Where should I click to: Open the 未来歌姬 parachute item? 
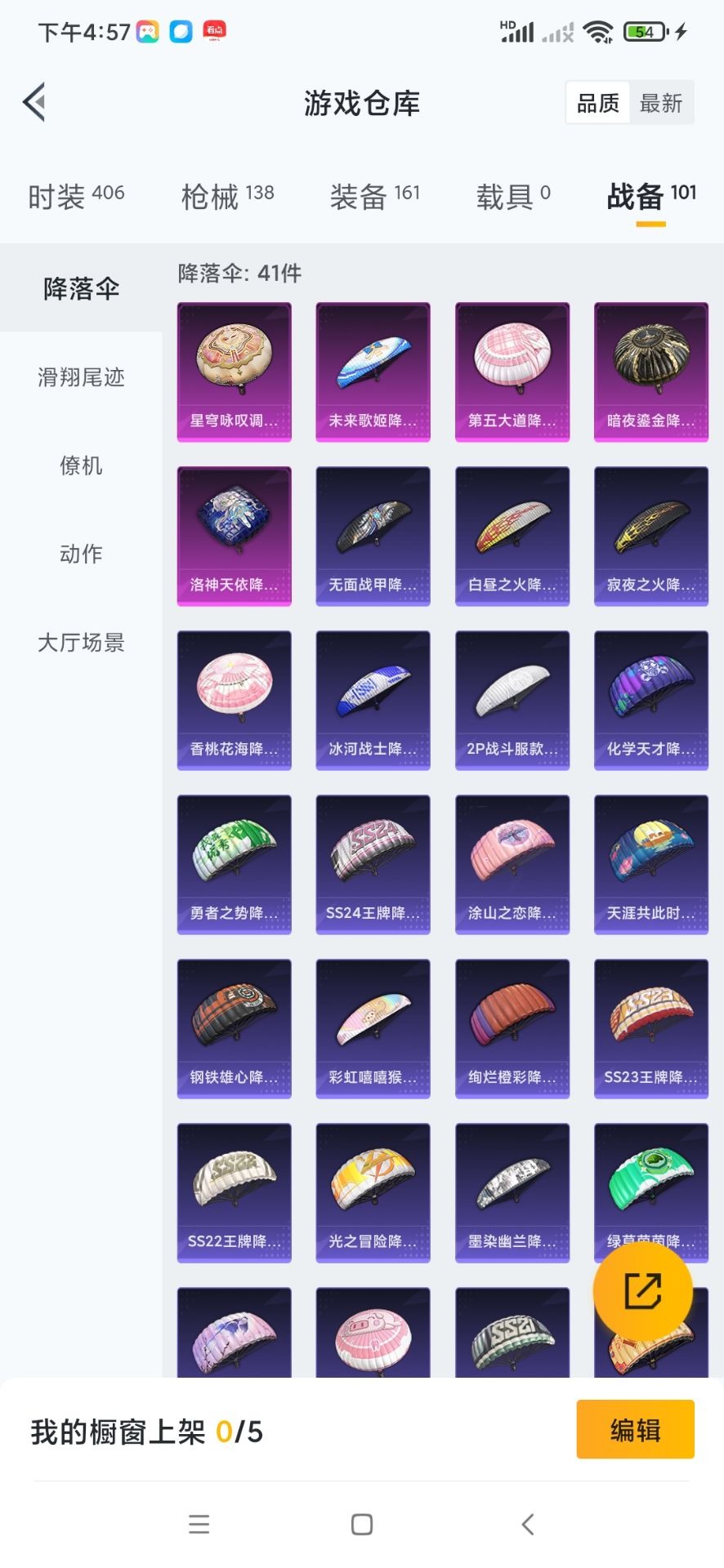coord(373,372)
